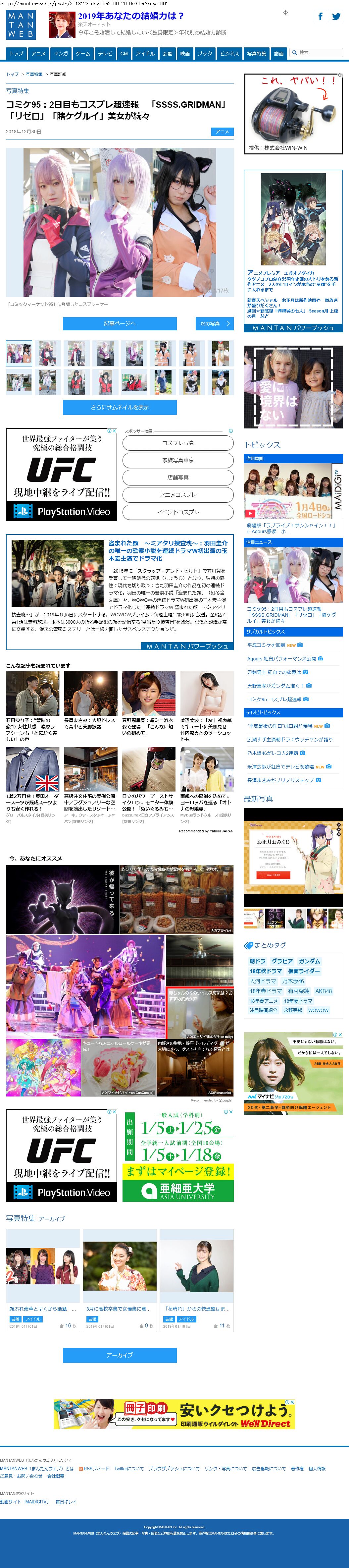Open the RSSフィード footer link

(x=96, y=1469)
